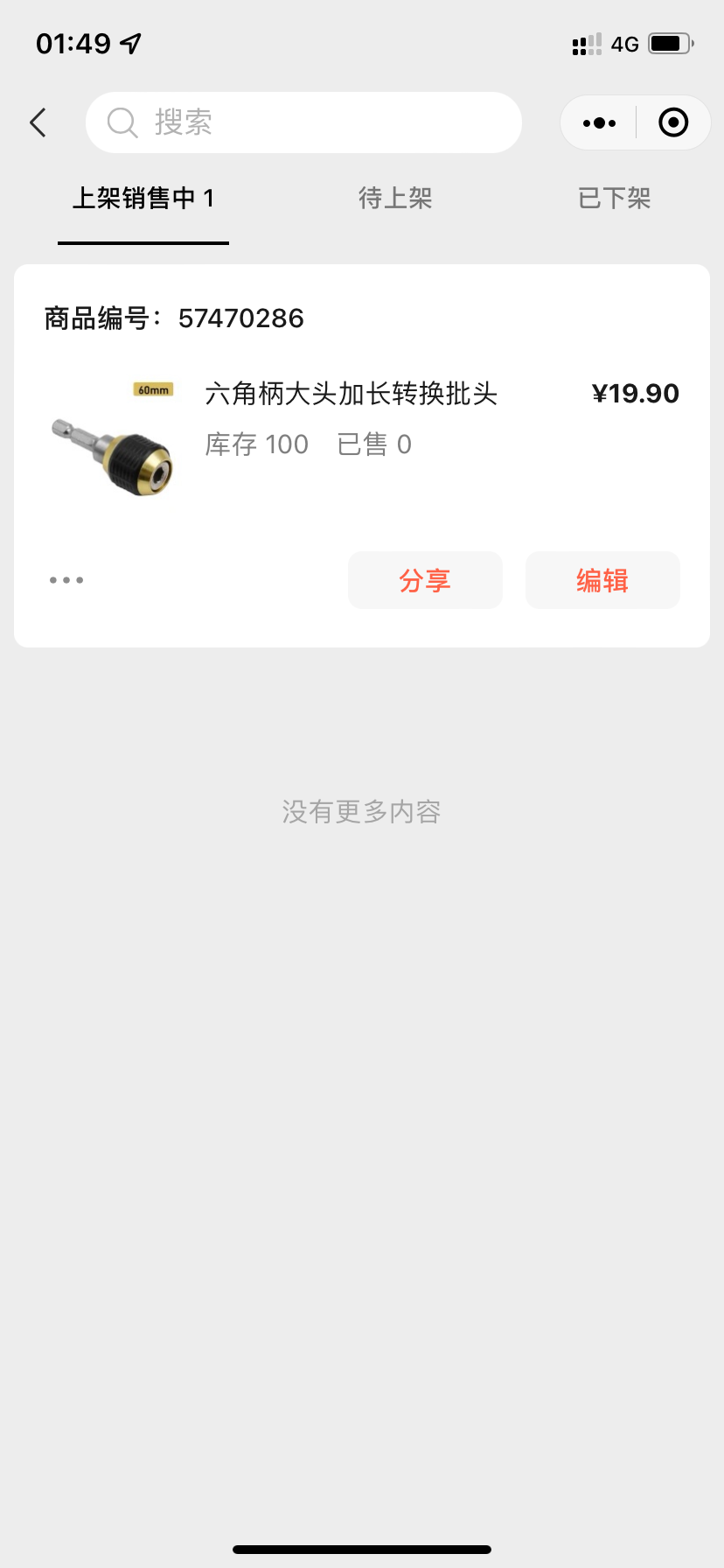Select the 上架销售中 tab

(x=143, y=199)
